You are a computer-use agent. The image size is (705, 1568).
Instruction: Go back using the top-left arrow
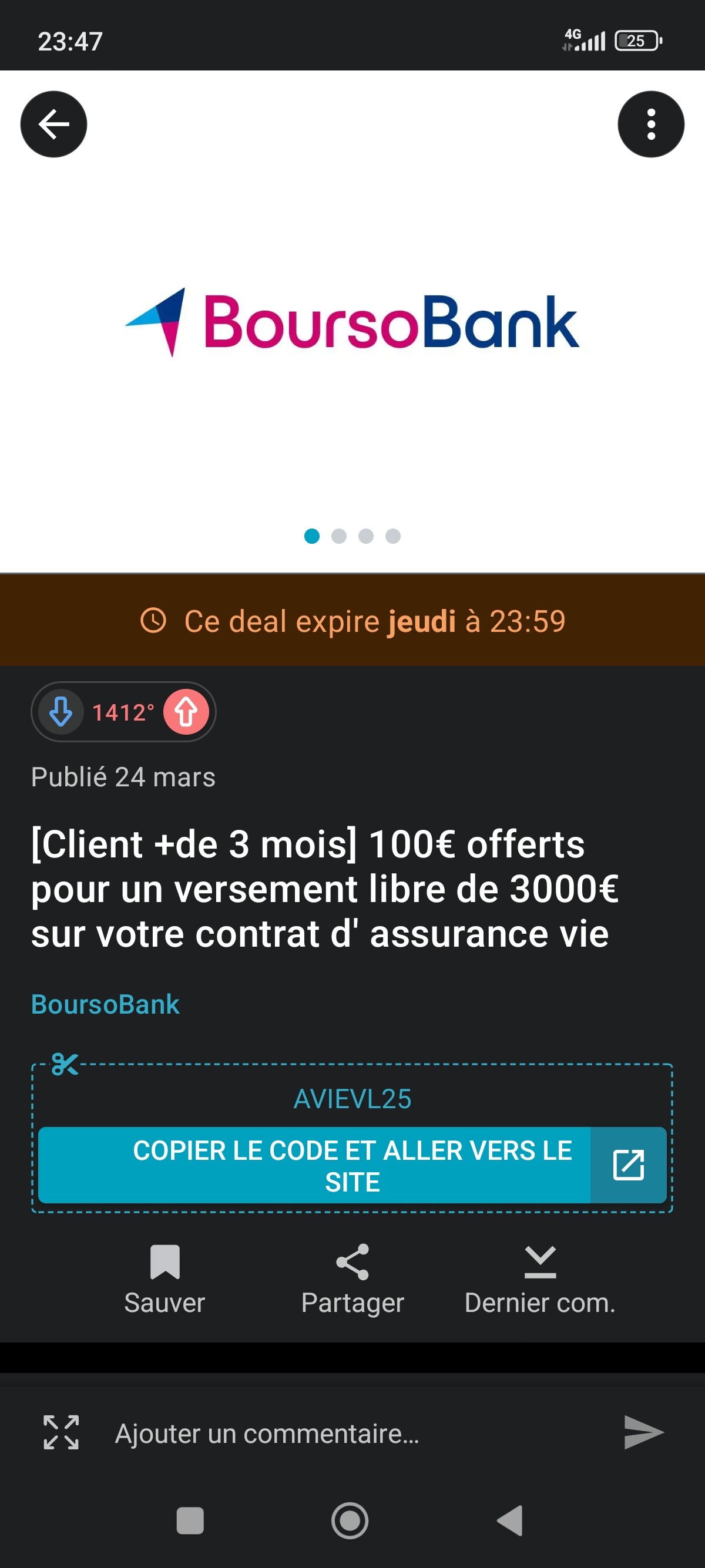pyautogui.click(x=53, y=124)
